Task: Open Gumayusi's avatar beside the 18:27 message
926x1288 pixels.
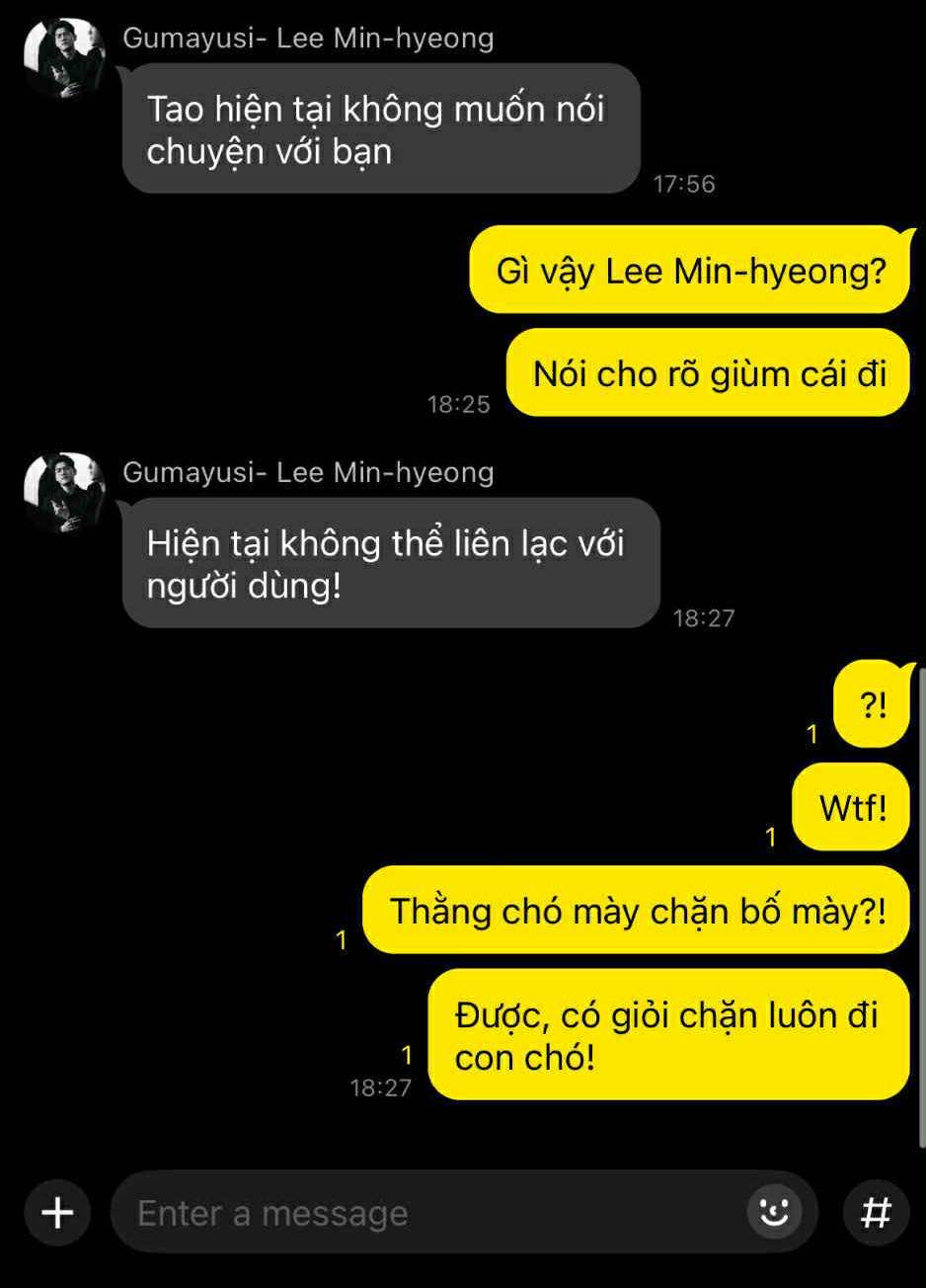Action: pos(64,493)
